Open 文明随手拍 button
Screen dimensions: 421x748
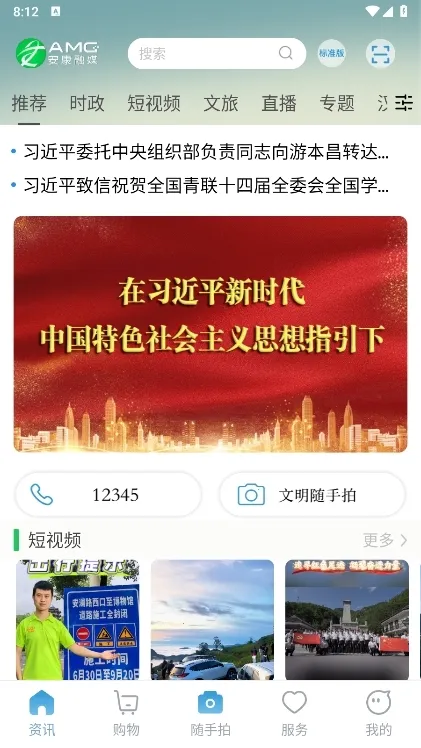pyautogui.click(x=312, y=495)
